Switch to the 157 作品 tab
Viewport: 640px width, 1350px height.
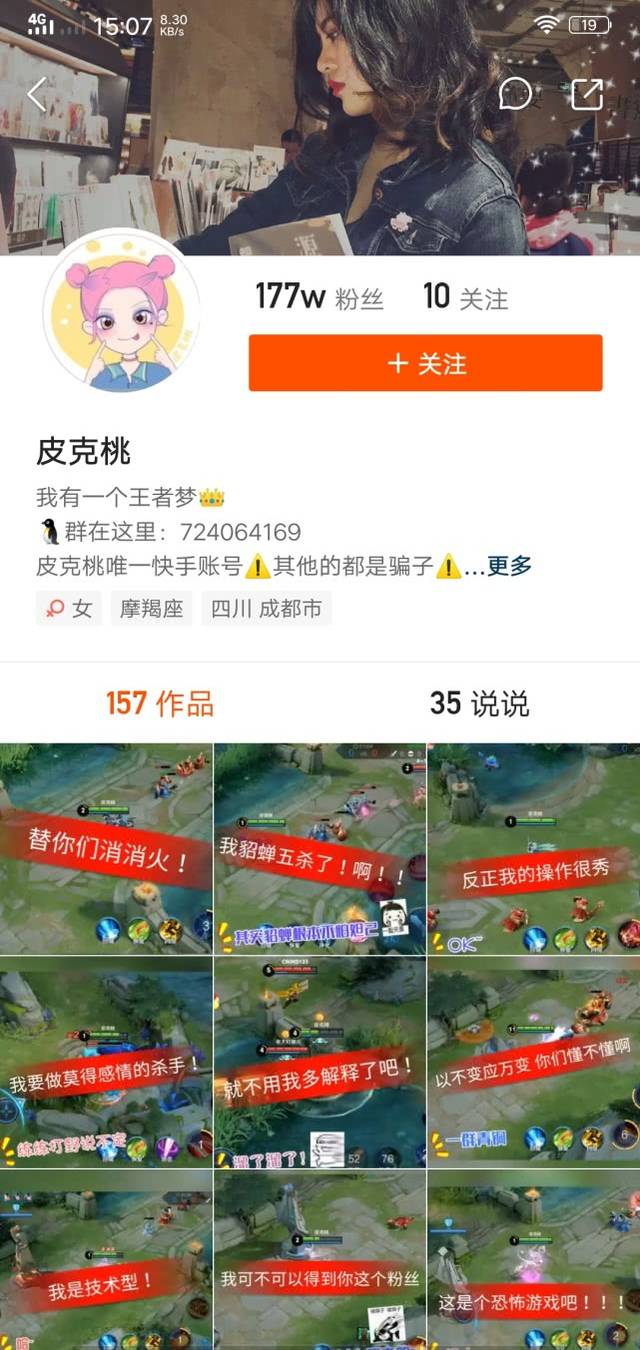click(160, 703)
